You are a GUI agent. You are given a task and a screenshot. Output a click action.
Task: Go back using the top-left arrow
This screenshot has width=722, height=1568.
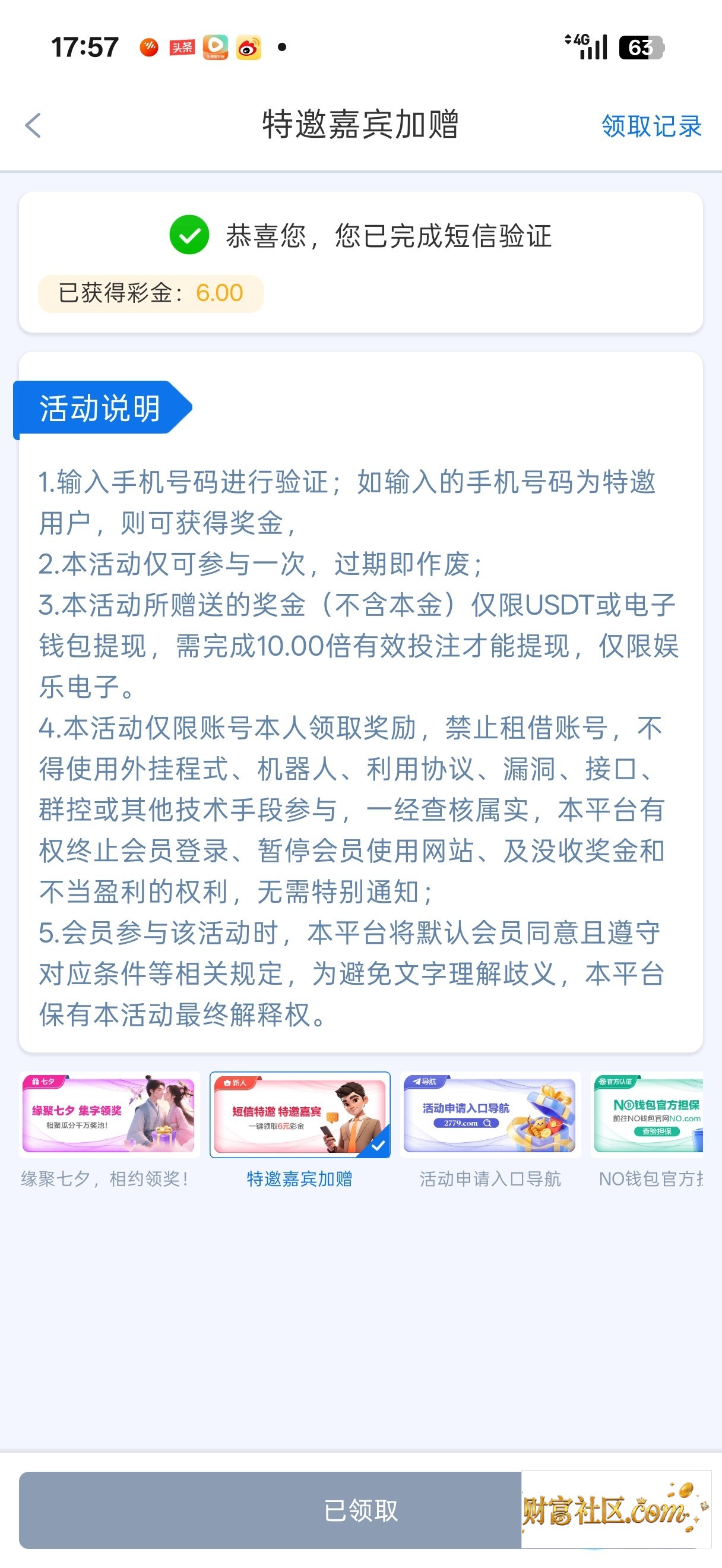[x=33, y=125]
